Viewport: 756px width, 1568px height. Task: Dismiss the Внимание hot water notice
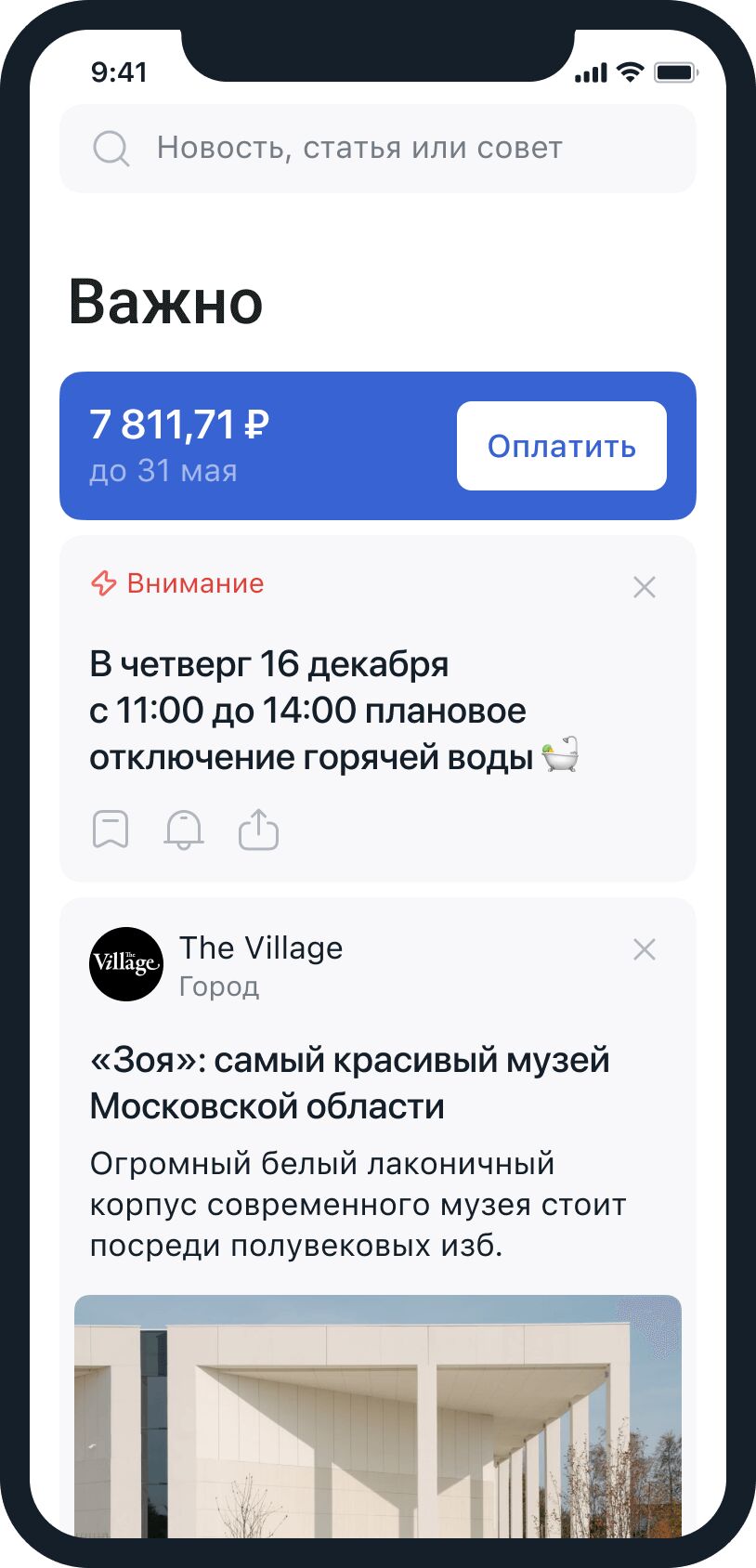(644, 587)
